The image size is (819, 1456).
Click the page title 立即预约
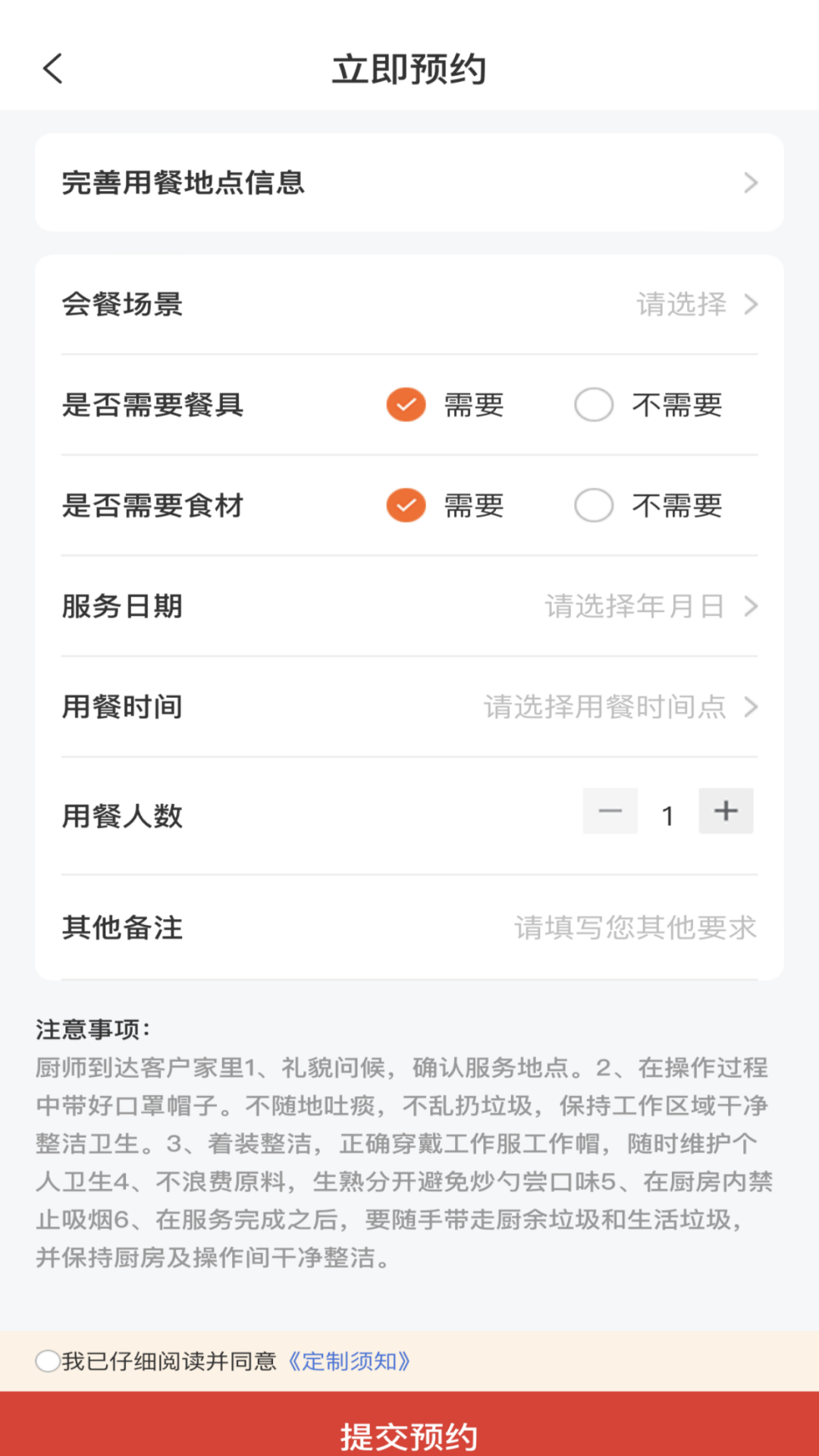pyautogui.click(x=409, y=67)
